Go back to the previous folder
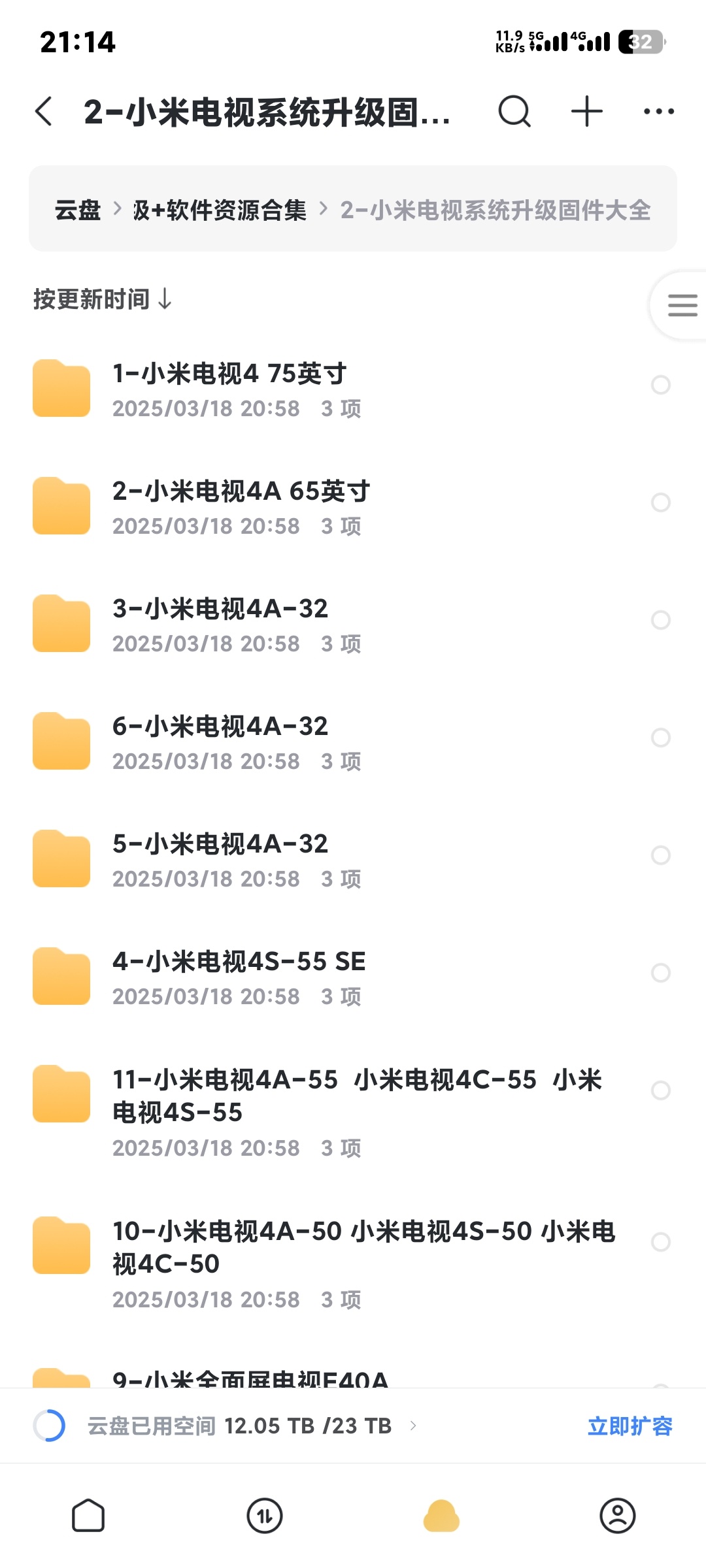The height and width of the screenshot is (1568, 706). (44, 111)
